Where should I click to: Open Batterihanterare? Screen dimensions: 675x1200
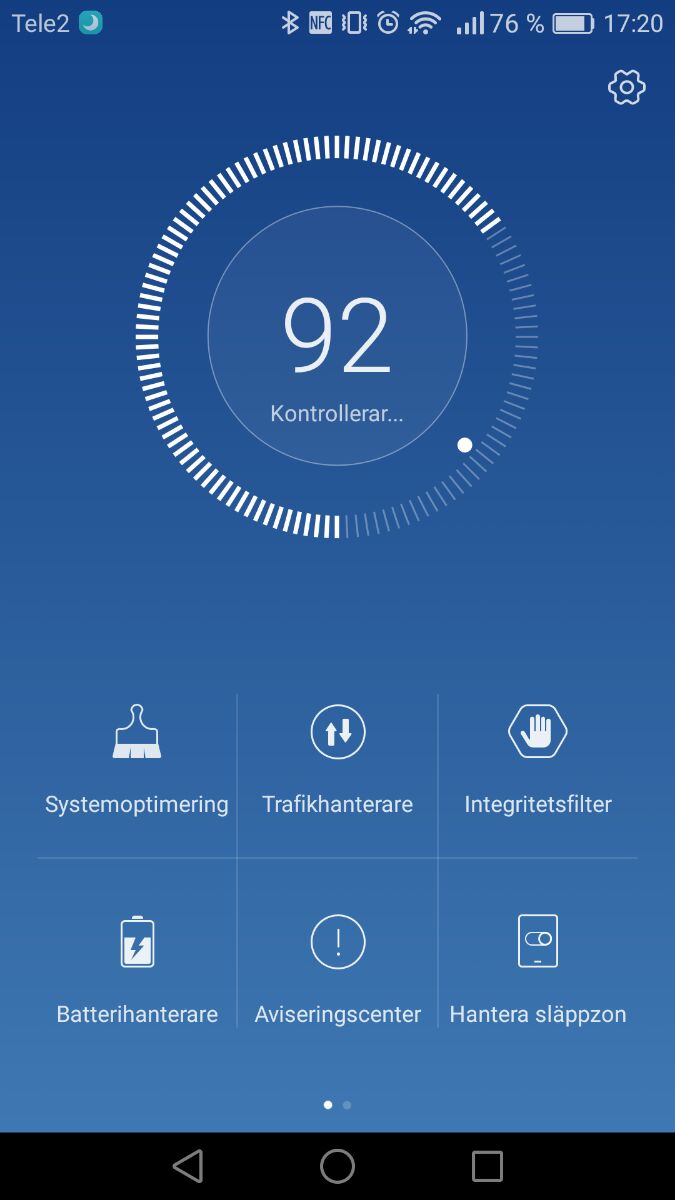coord(137,968)
